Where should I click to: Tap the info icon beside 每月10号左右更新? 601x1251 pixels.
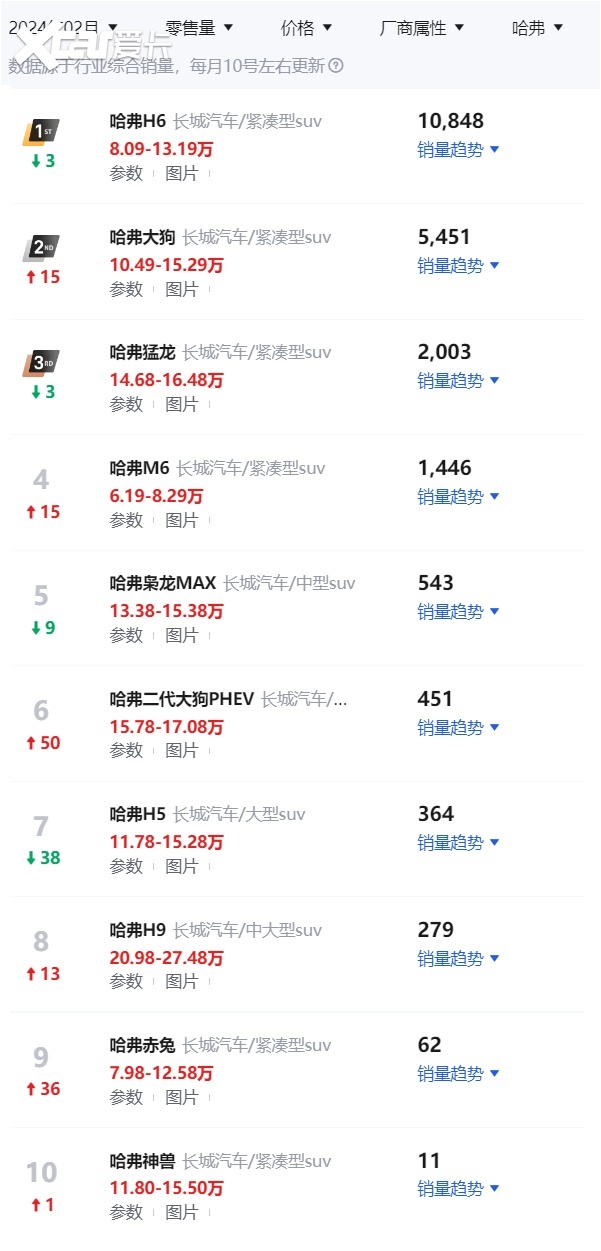336,66
